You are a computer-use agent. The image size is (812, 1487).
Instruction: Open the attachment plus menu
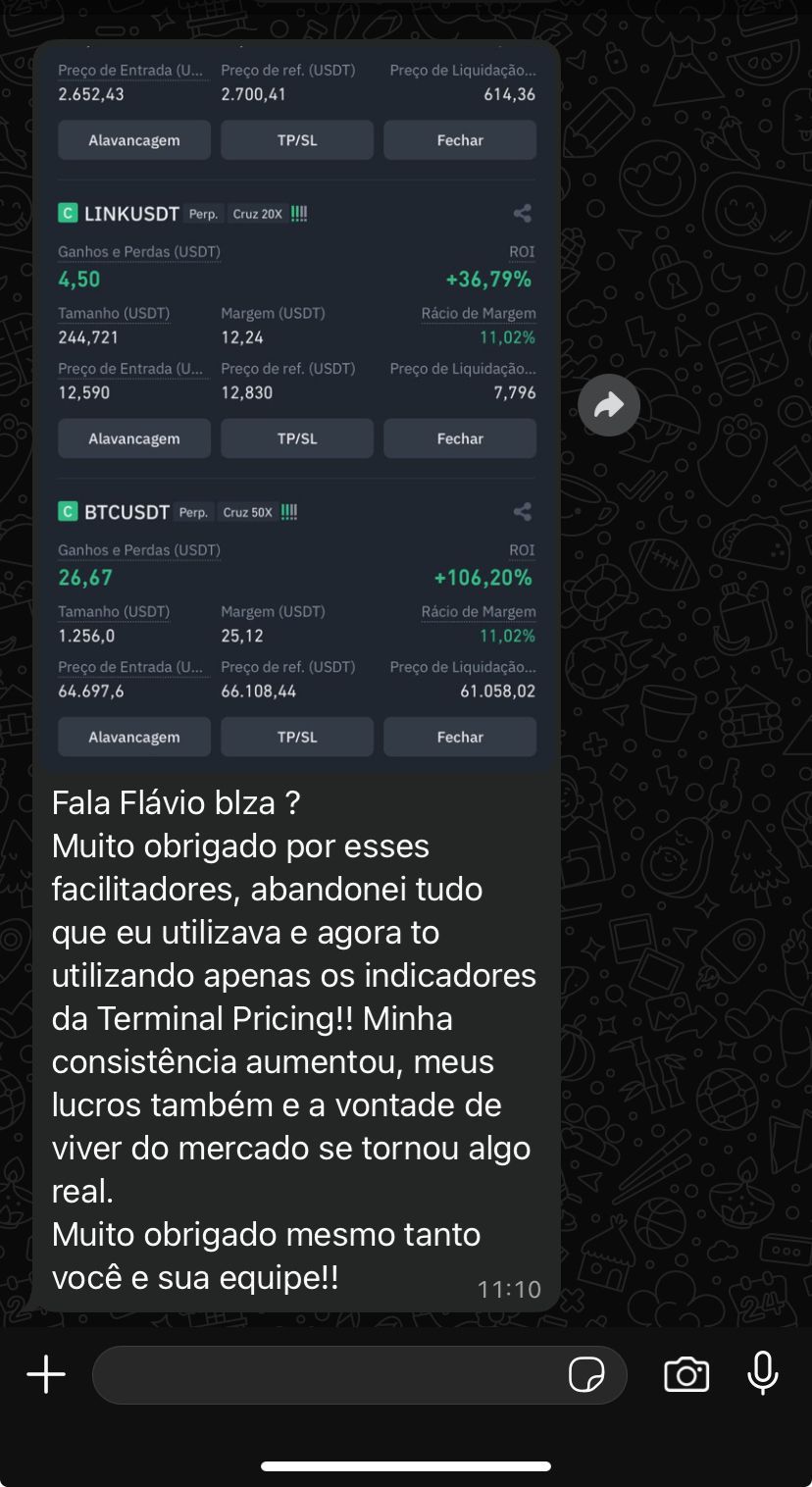[46, 1374]
